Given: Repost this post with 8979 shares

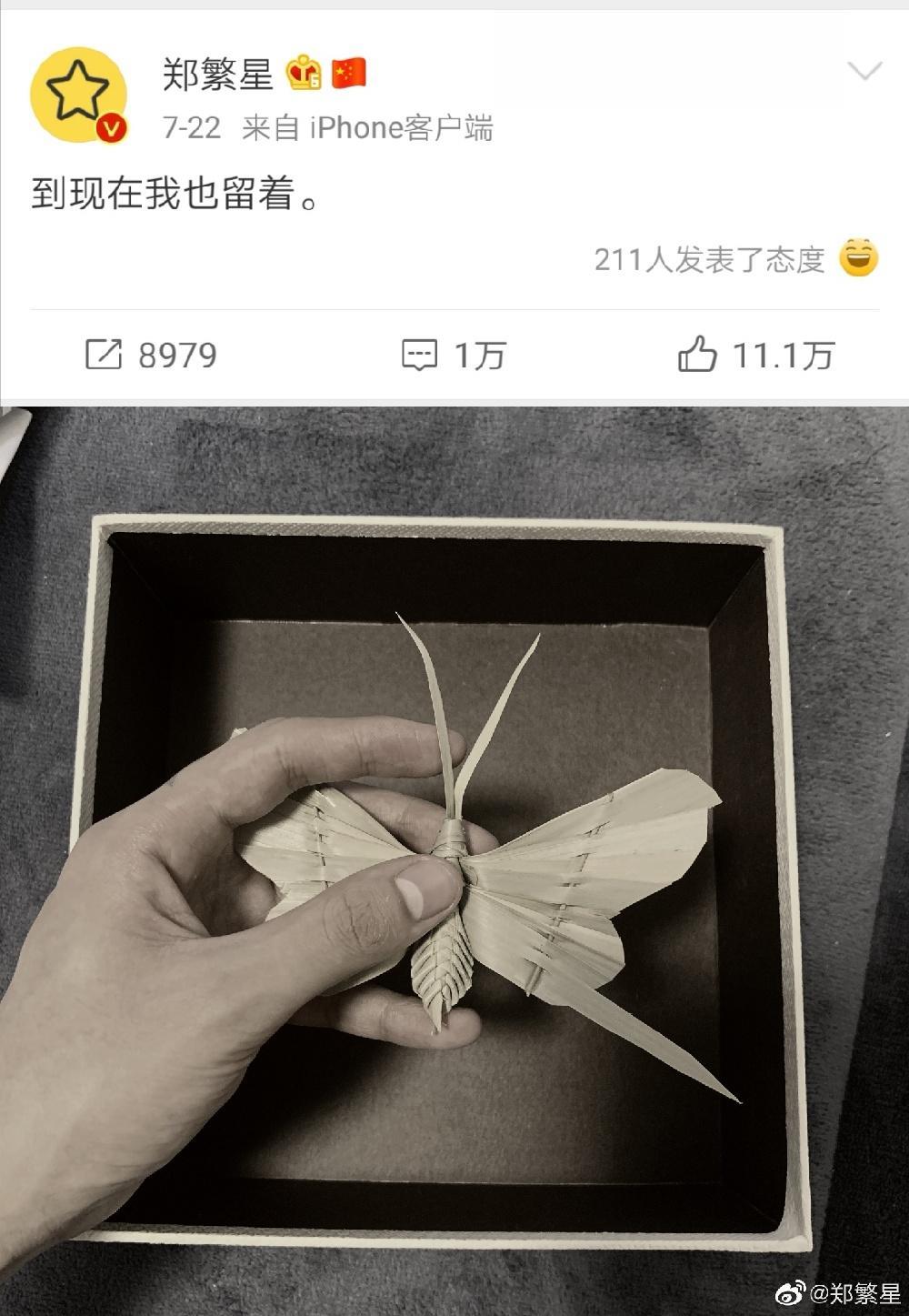Looking at the screenshot, I should (x=151, y=355).
